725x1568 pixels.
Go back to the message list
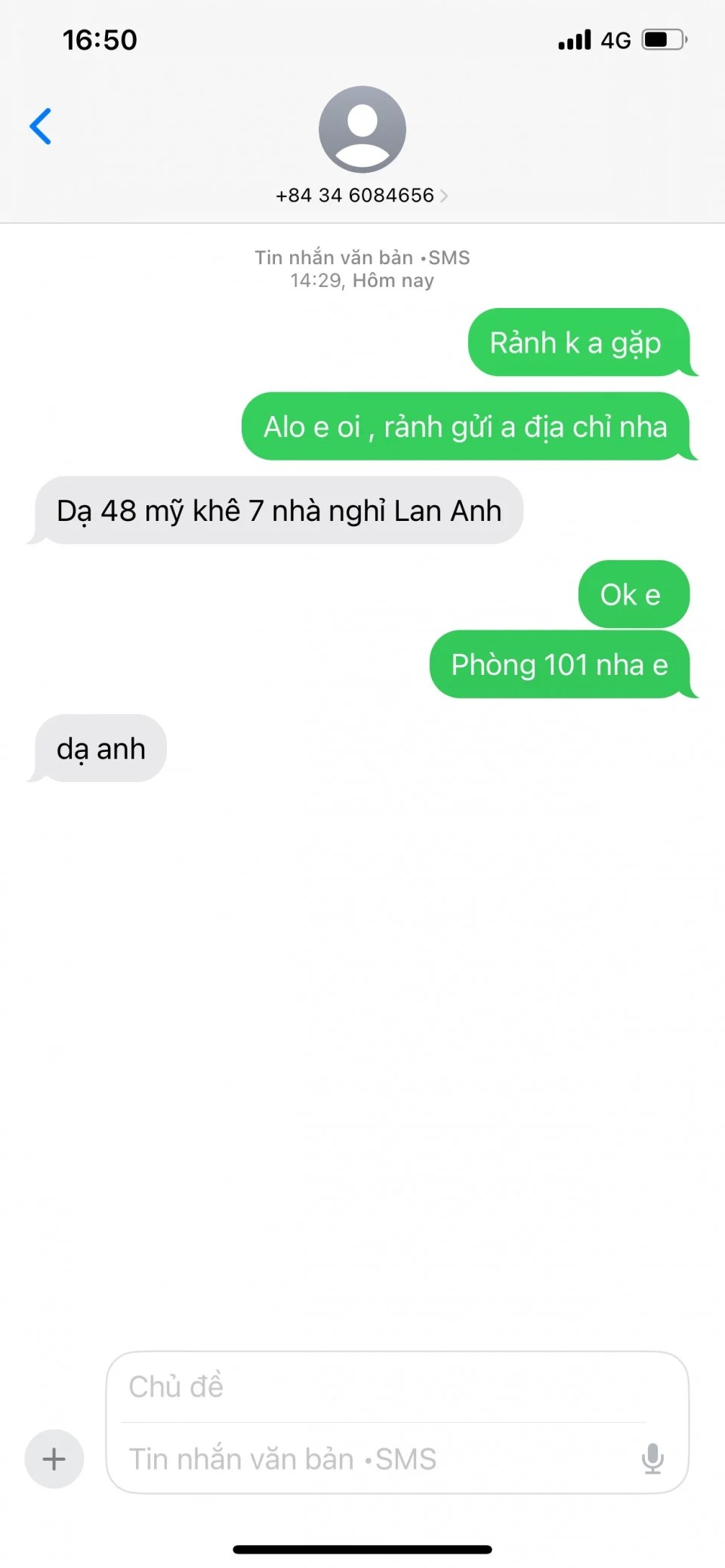point(41,126)
